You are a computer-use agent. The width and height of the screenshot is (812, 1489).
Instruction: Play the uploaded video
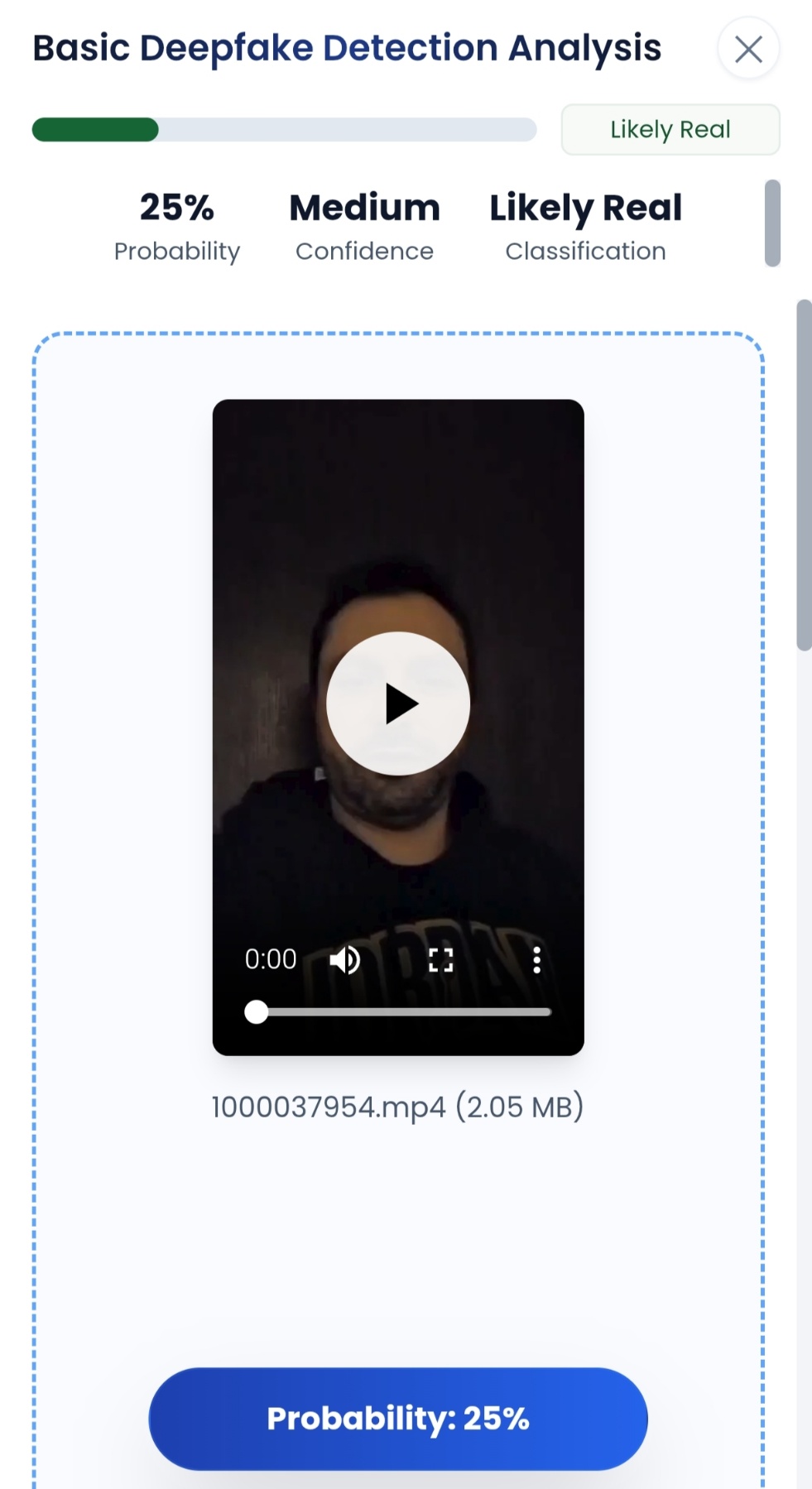click(398, 704)
